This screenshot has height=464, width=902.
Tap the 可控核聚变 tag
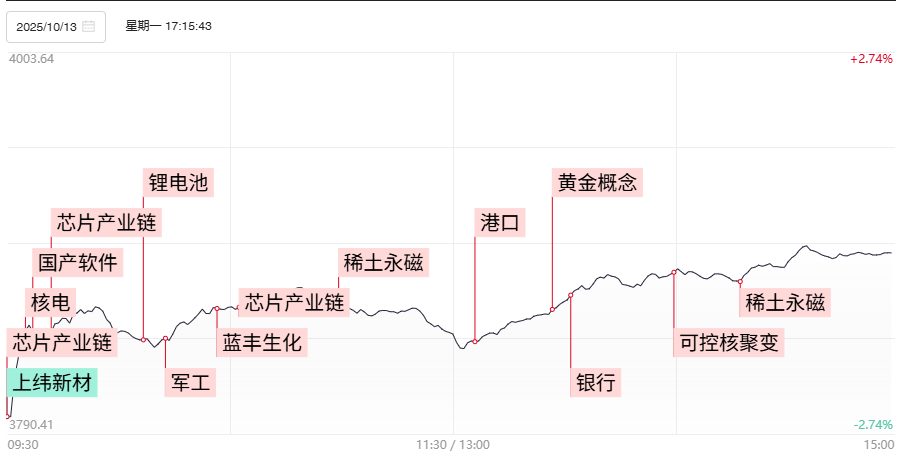[728, 342]
